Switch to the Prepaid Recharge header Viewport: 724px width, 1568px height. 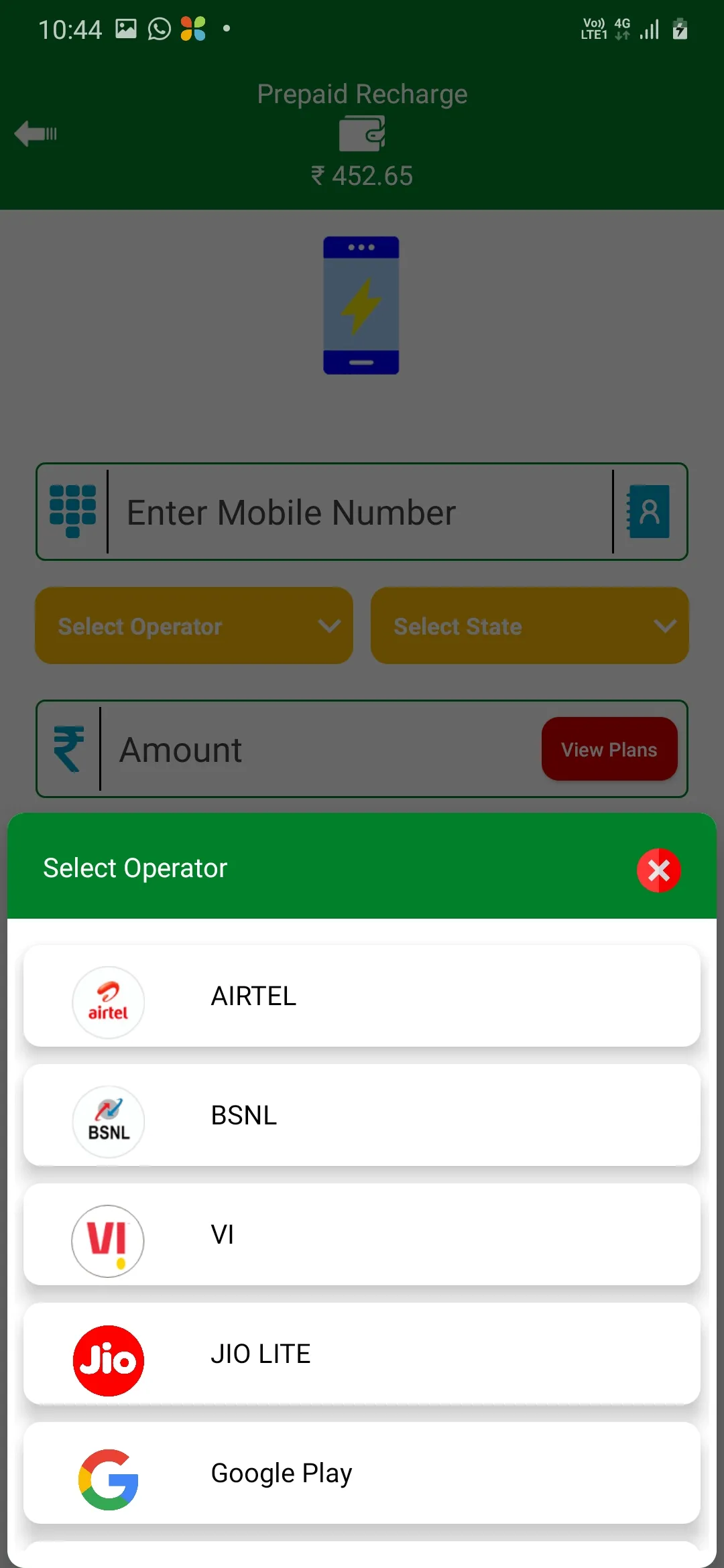tap(361, 94)
